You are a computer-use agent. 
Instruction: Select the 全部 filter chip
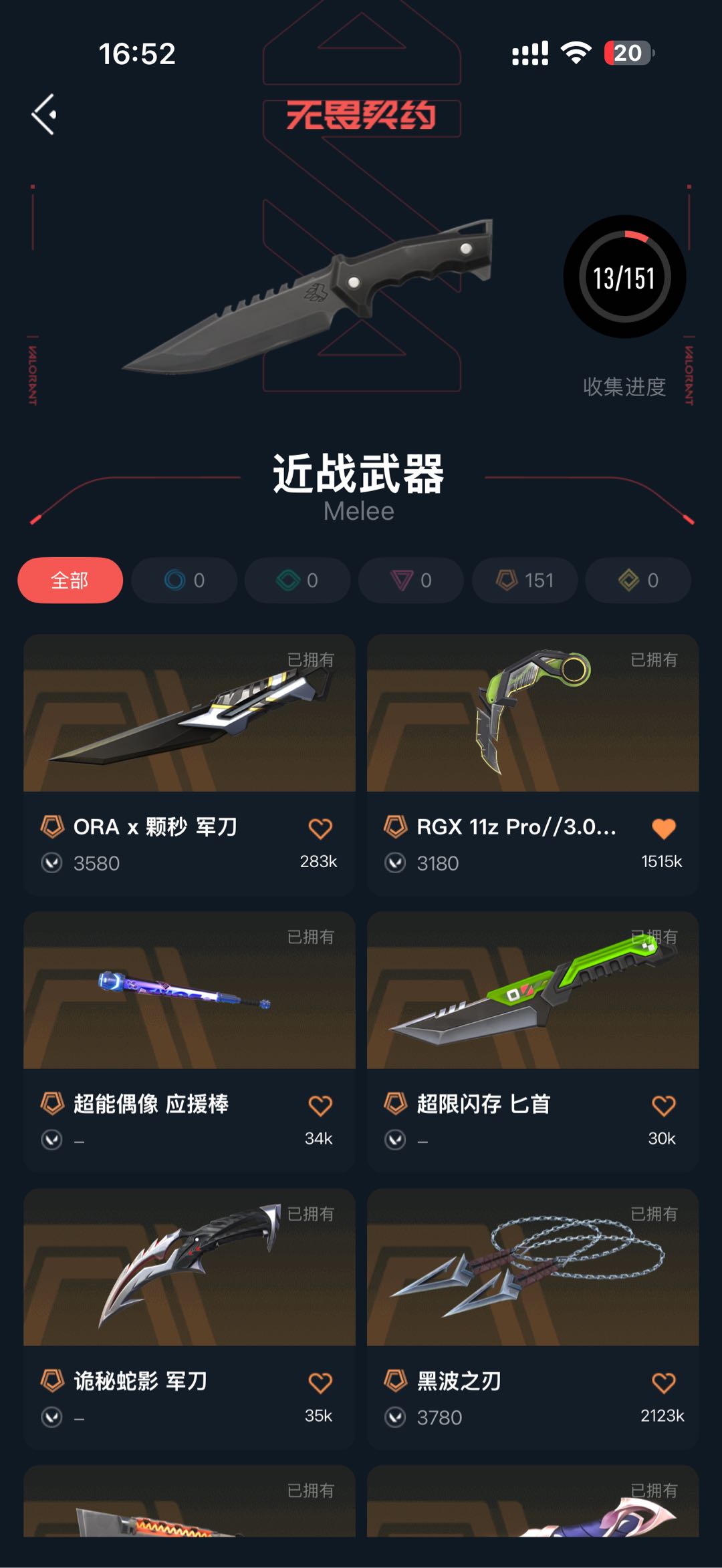tap(70, 580)
